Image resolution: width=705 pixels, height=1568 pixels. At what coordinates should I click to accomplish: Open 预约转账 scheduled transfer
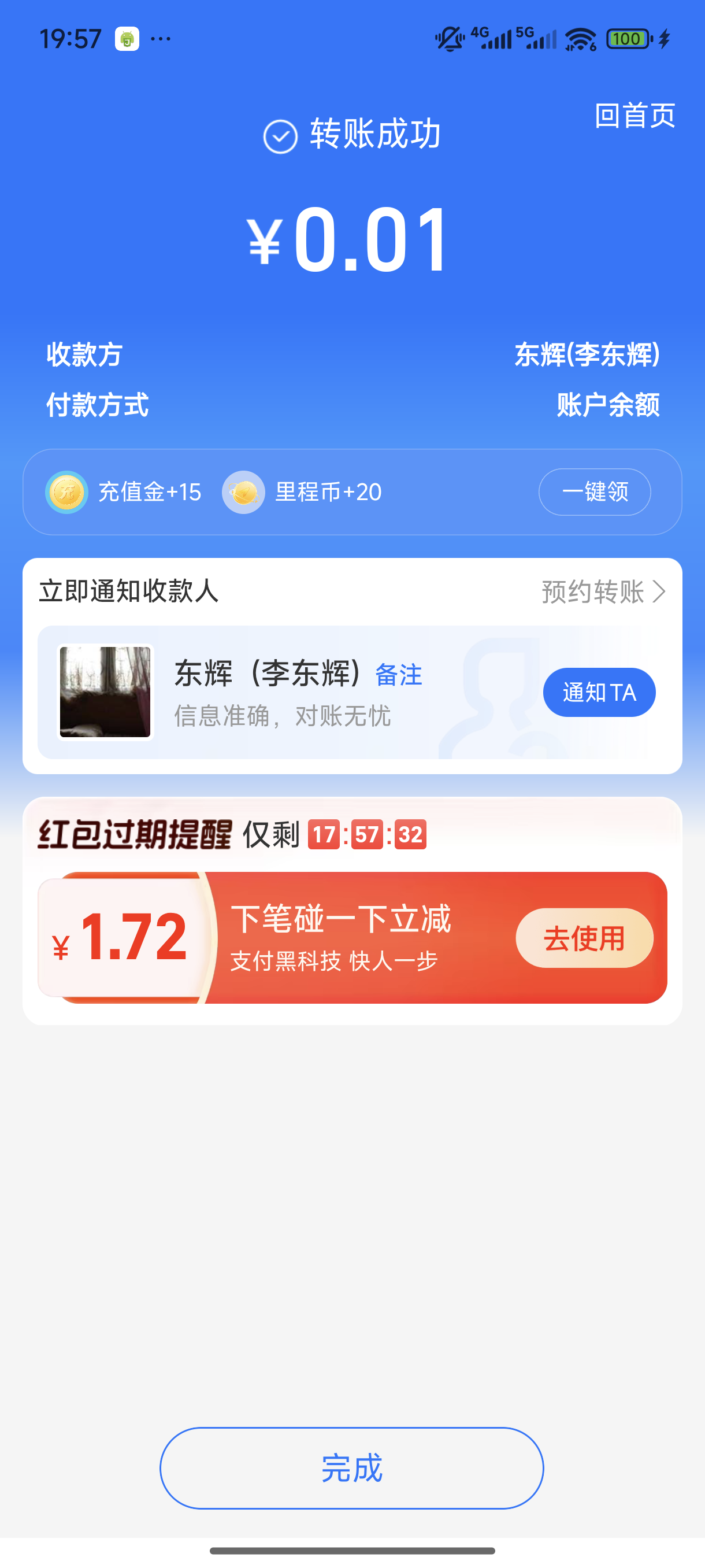603,591
